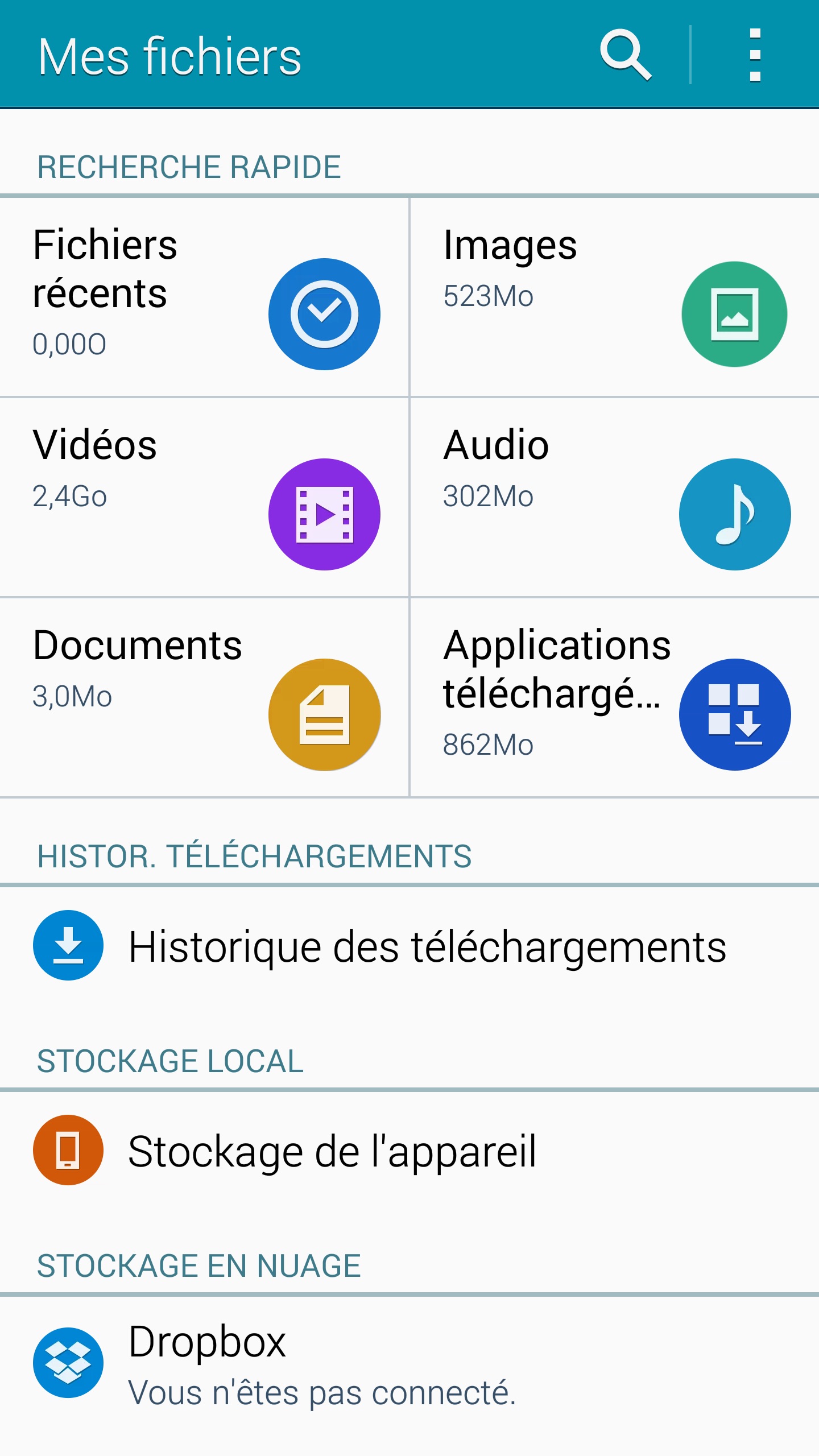Select the Dropbox cloud storage row
Viewport: 819px width, 1456px height.
pos(409,1364)
